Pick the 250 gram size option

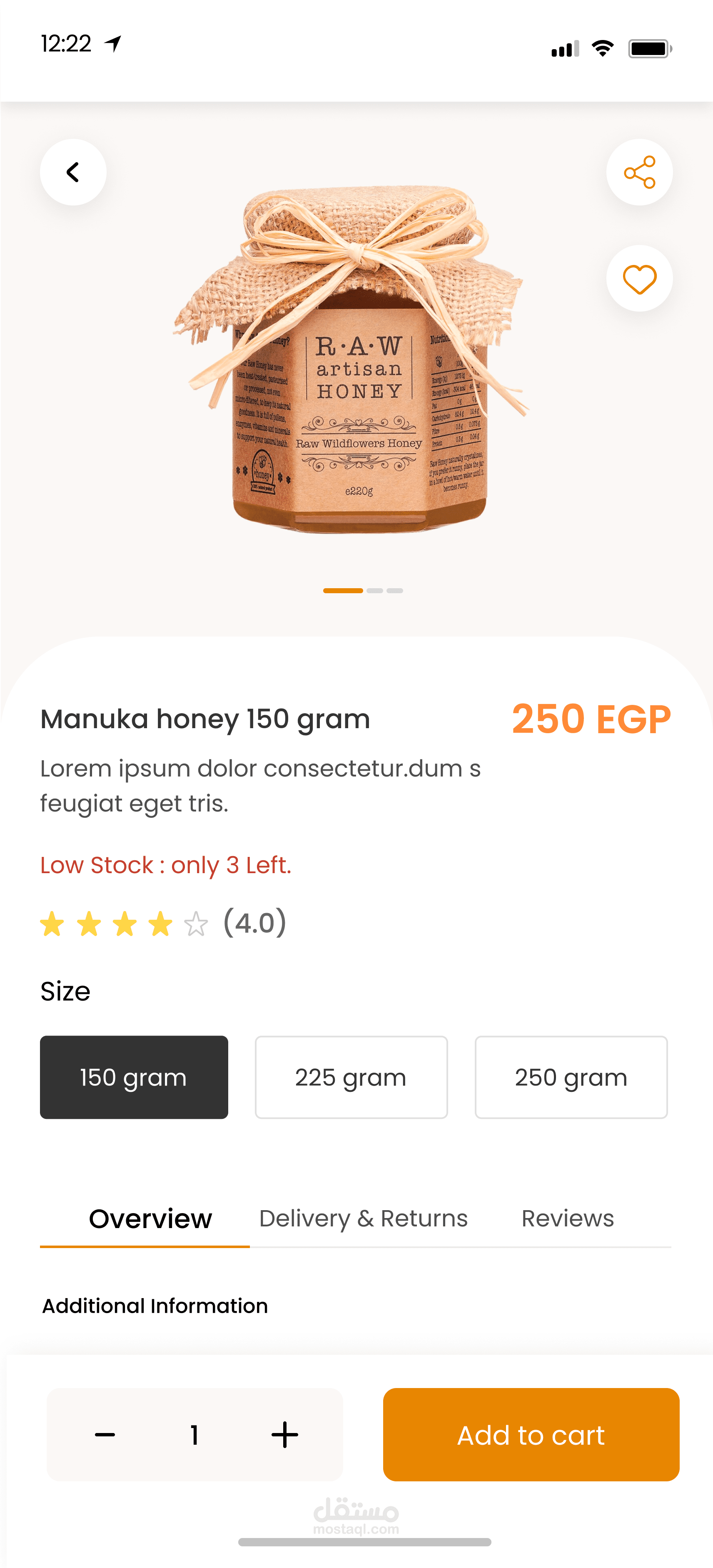tap(571, 1077)
